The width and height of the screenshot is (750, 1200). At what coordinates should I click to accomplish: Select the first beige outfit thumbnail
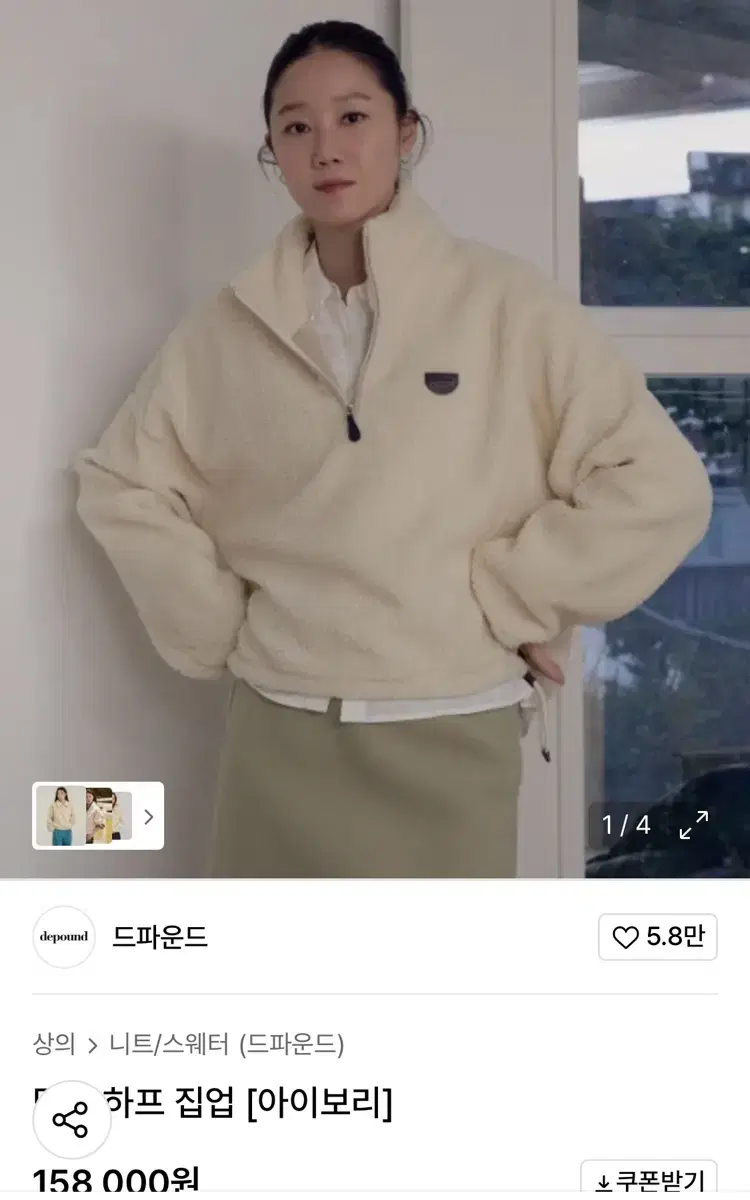60,817
